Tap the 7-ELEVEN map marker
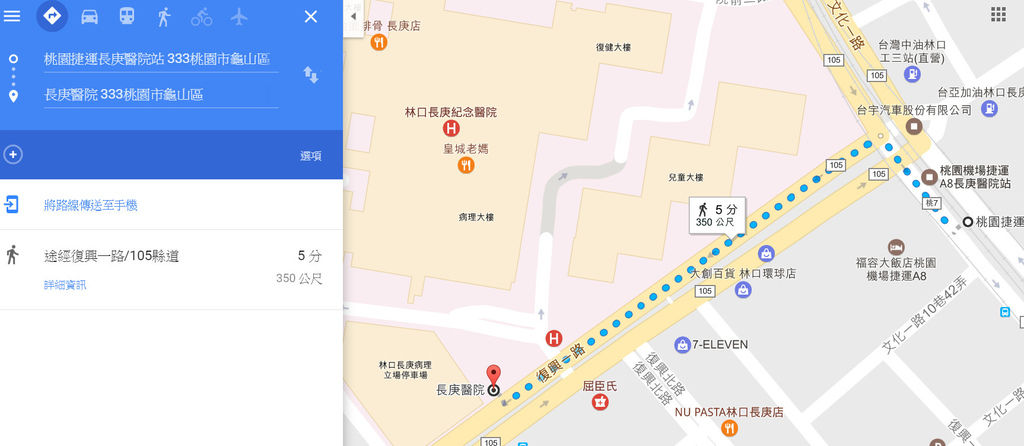1024x446 pixels. 682,344
